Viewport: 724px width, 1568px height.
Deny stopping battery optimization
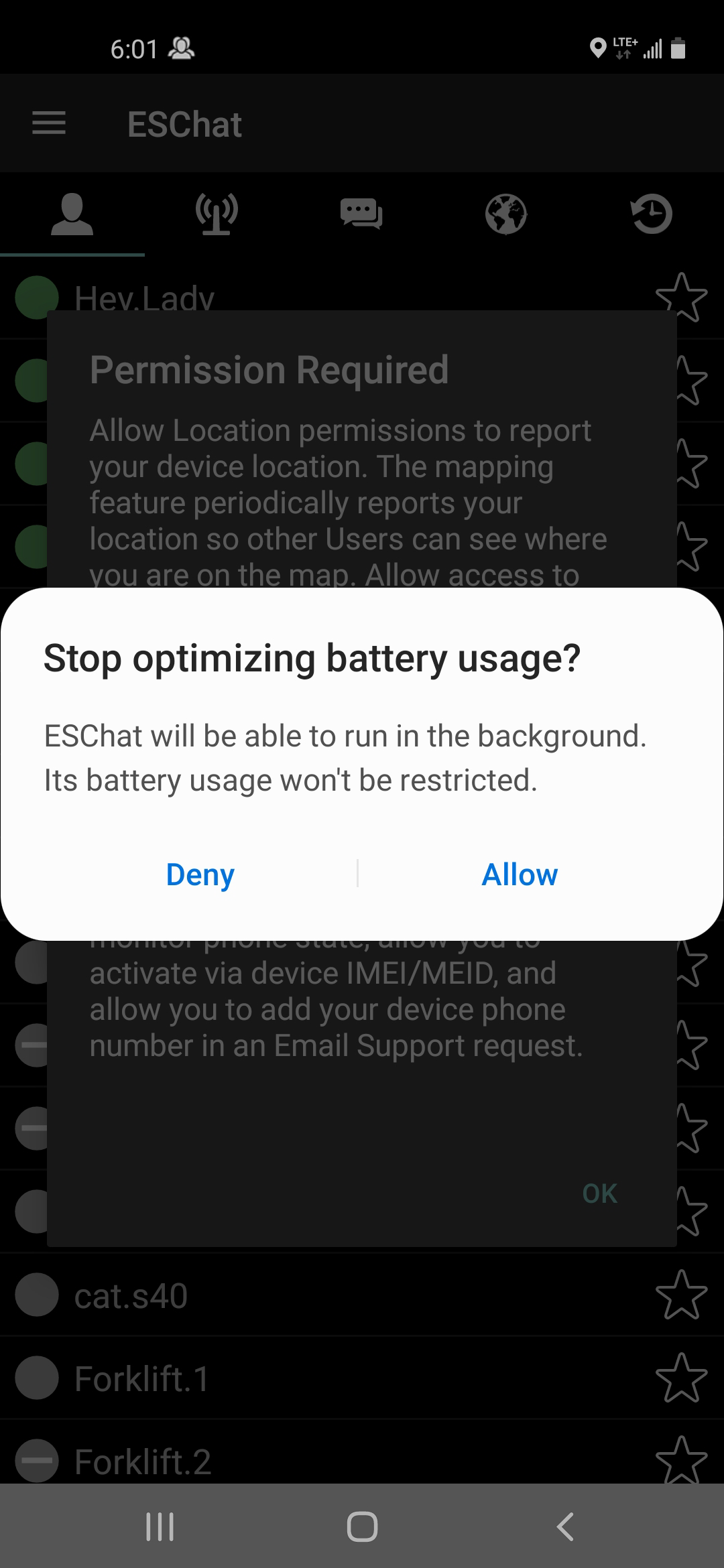tap(200, 874)
